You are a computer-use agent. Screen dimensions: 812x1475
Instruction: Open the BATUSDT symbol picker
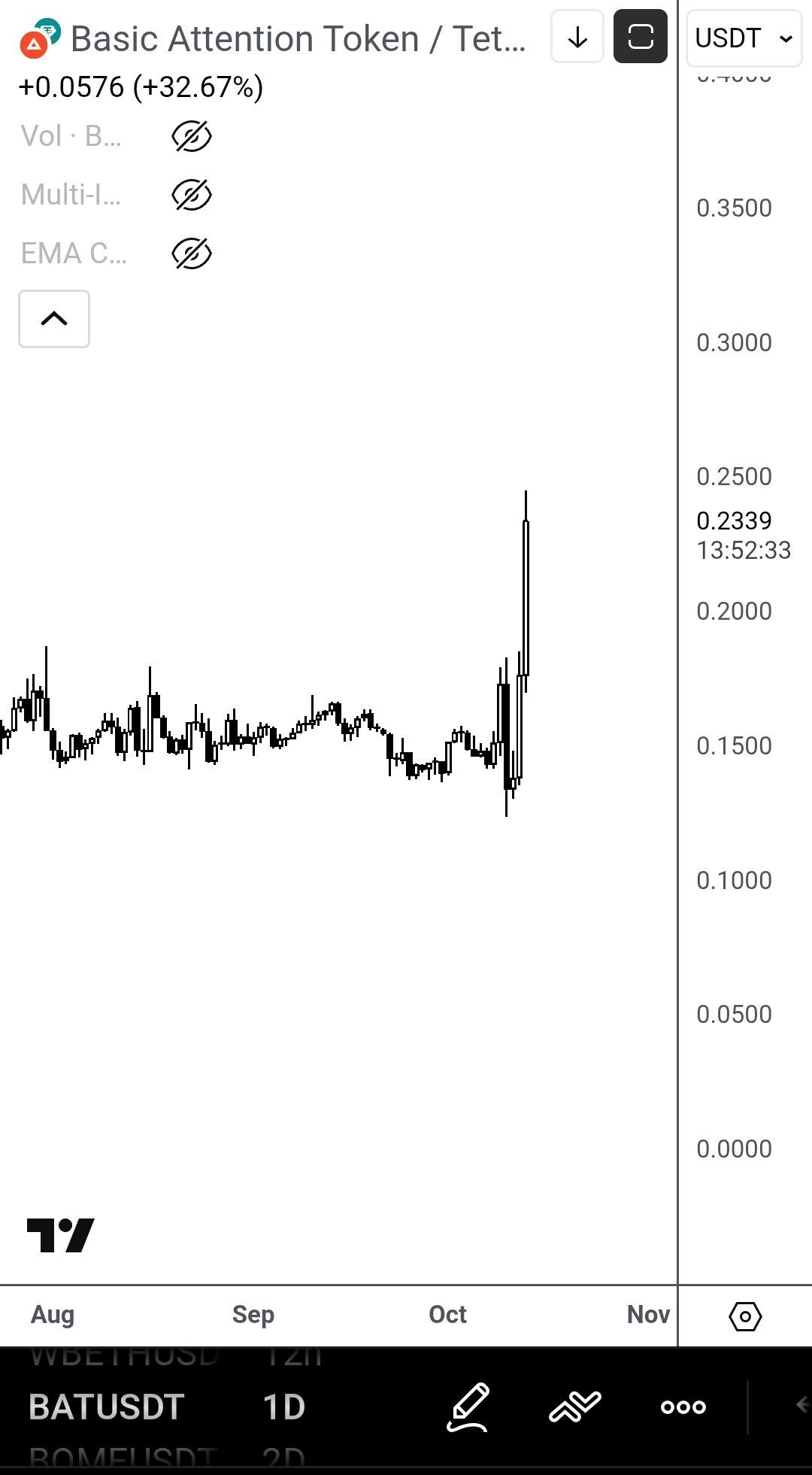pos(106,1407)
